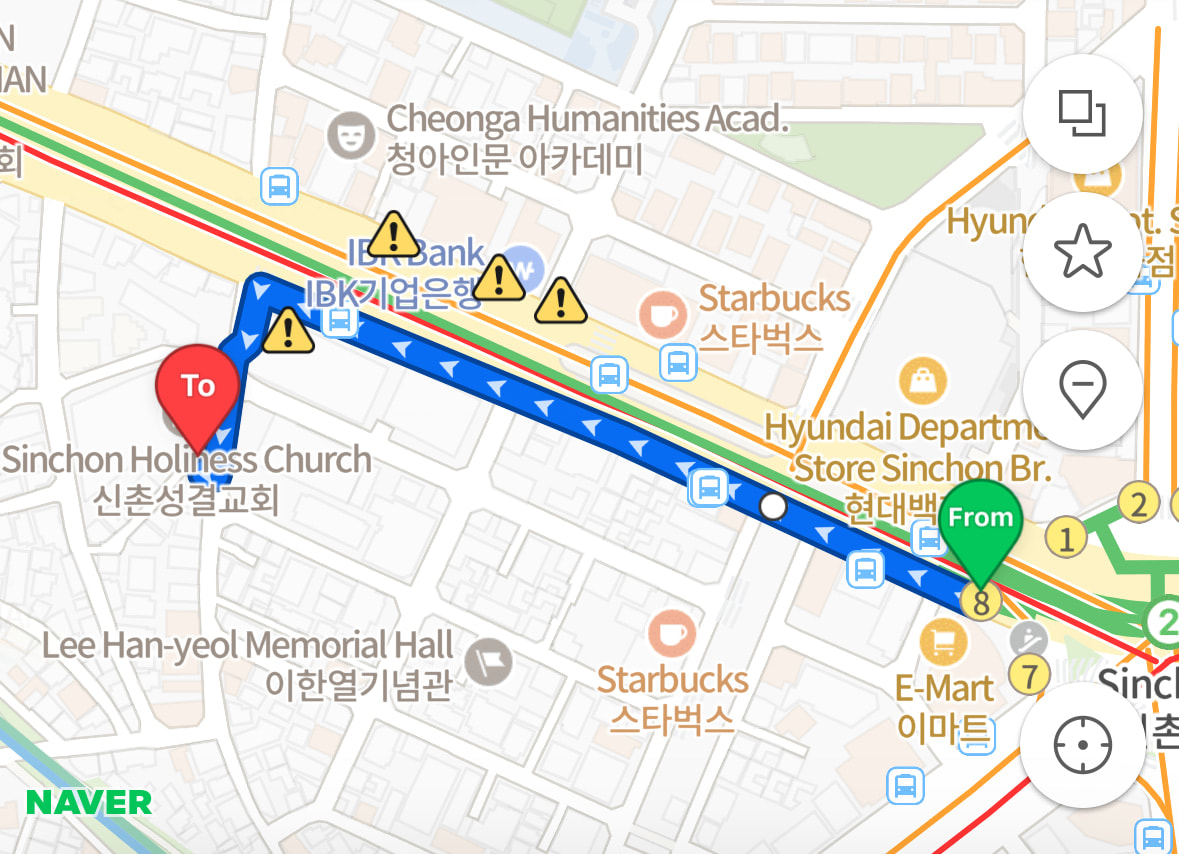Open the Lee Han-yeol Memorial Hall marker
The image size is (1179, 854).
(x=489, y=662)
